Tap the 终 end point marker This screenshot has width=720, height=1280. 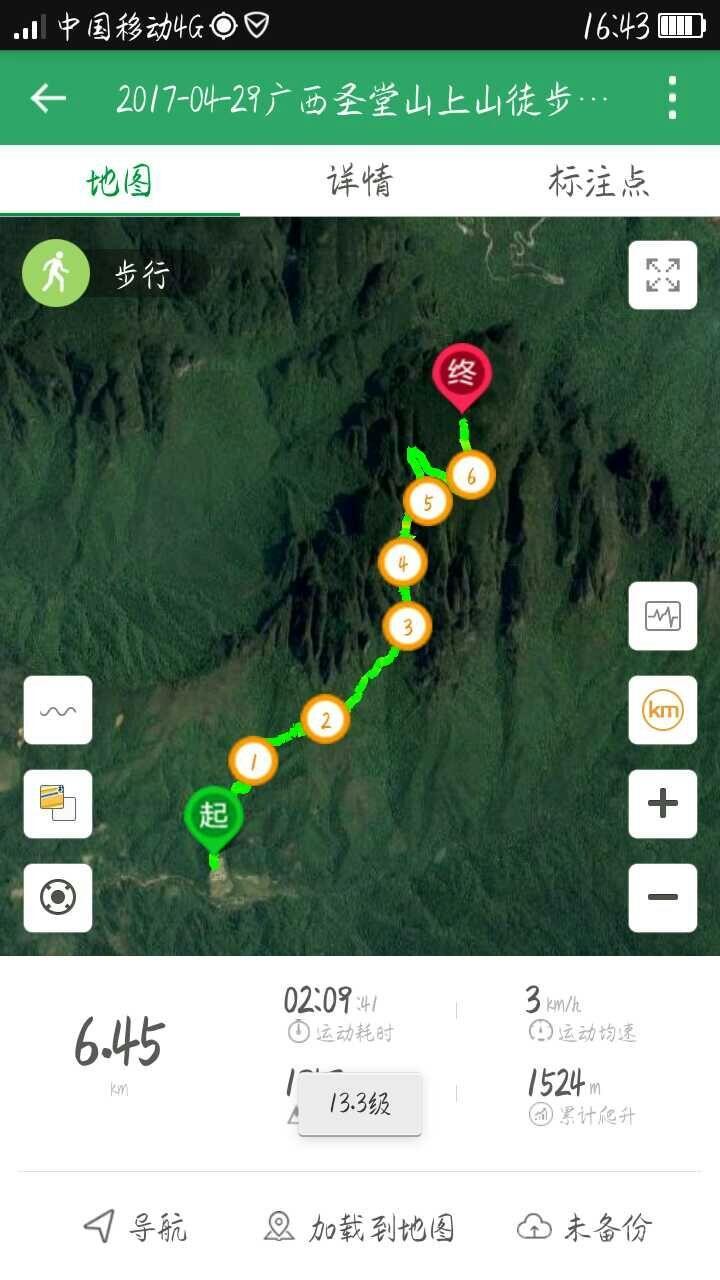point(461,375)
